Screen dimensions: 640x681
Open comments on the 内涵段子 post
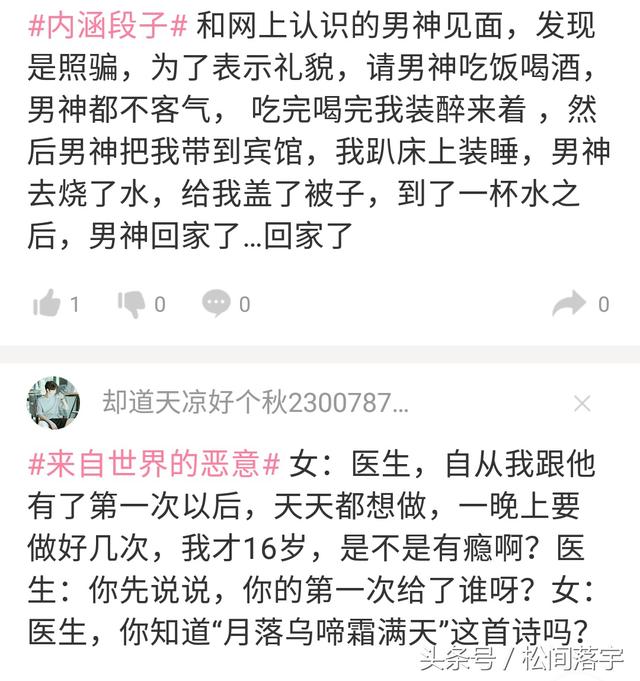[x=216, y=303]
